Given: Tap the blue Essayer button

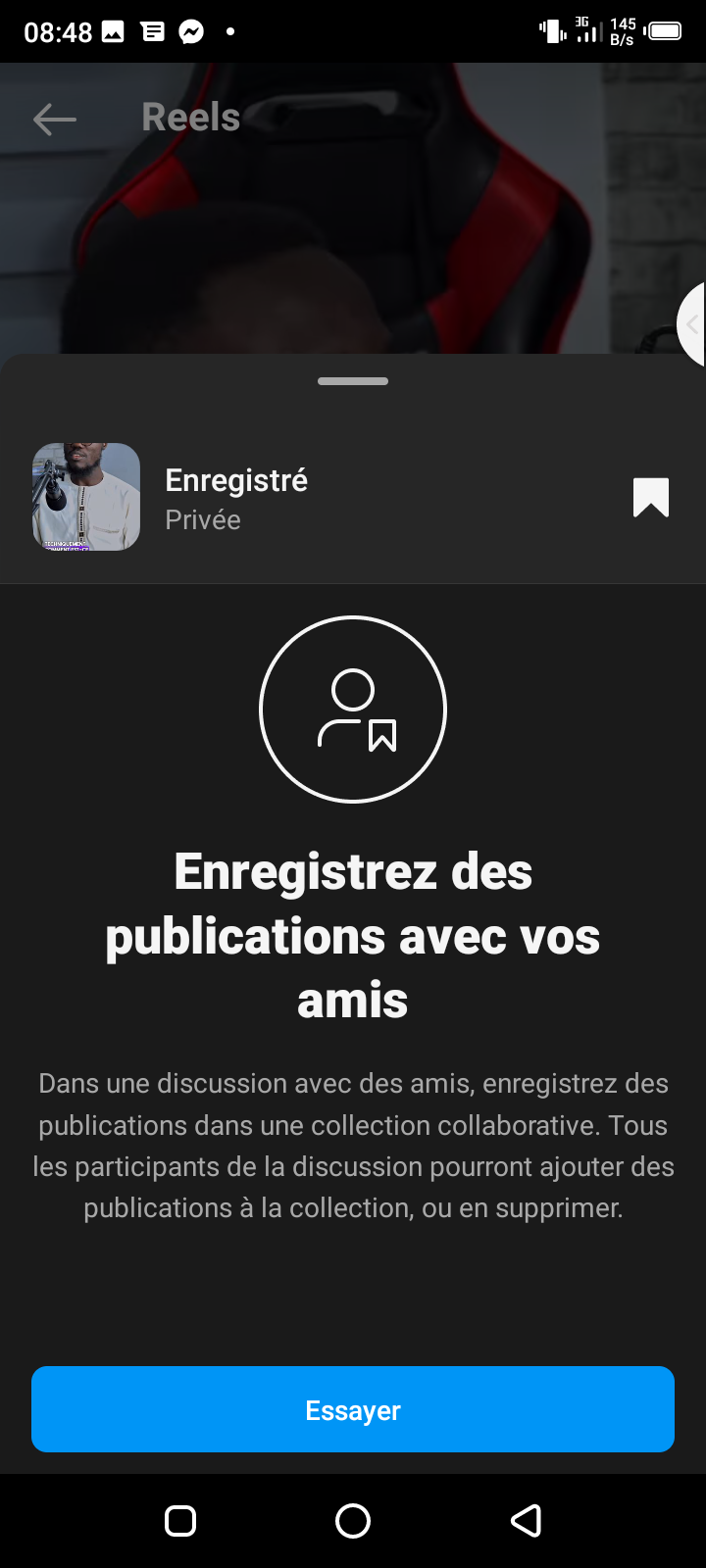Looking at the screenshot, I should click(x=353, y=1409).
